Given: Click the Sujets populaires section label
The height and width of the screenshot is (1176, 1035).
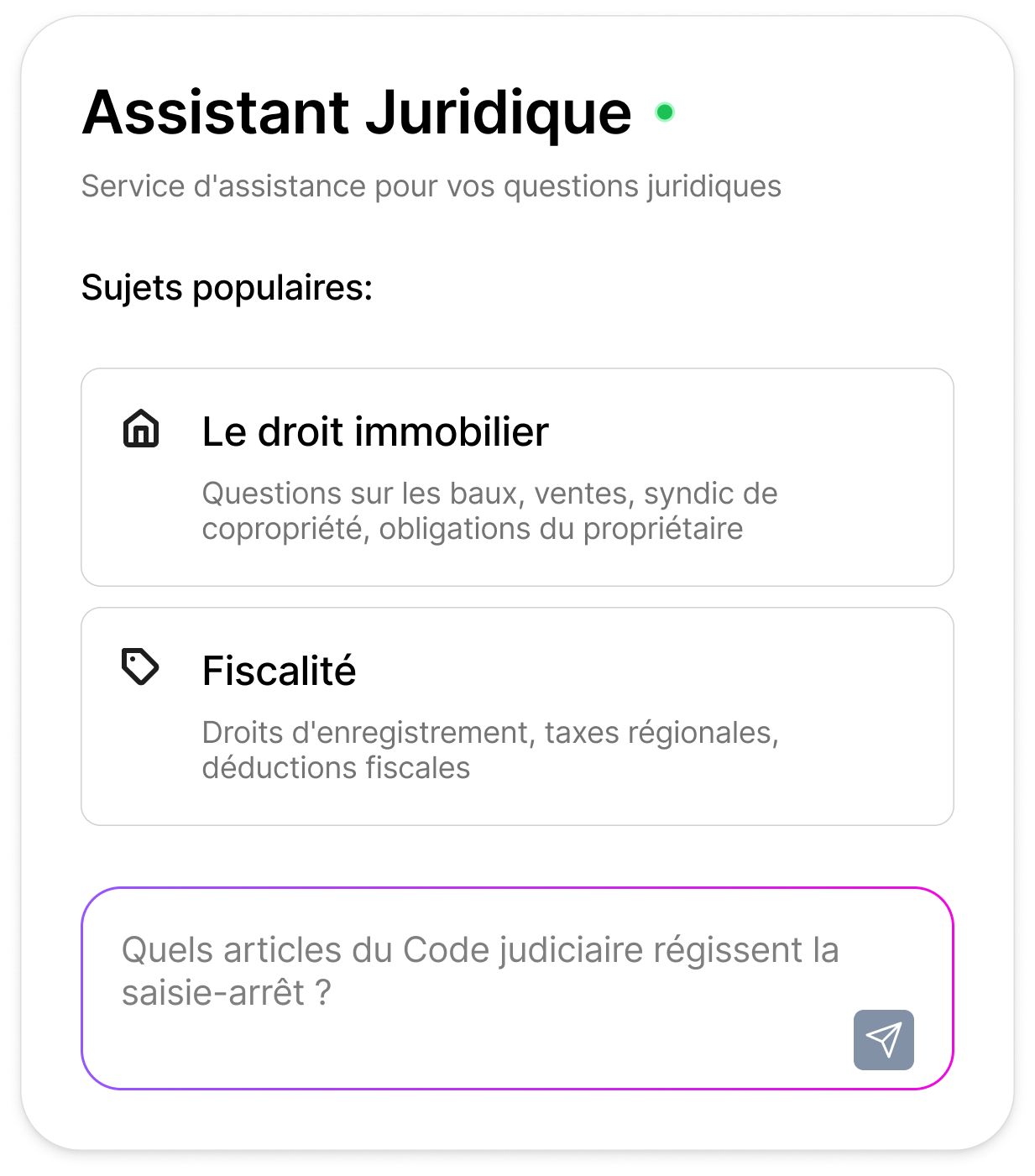Looking at the screenshot, I should click(226, 288).
